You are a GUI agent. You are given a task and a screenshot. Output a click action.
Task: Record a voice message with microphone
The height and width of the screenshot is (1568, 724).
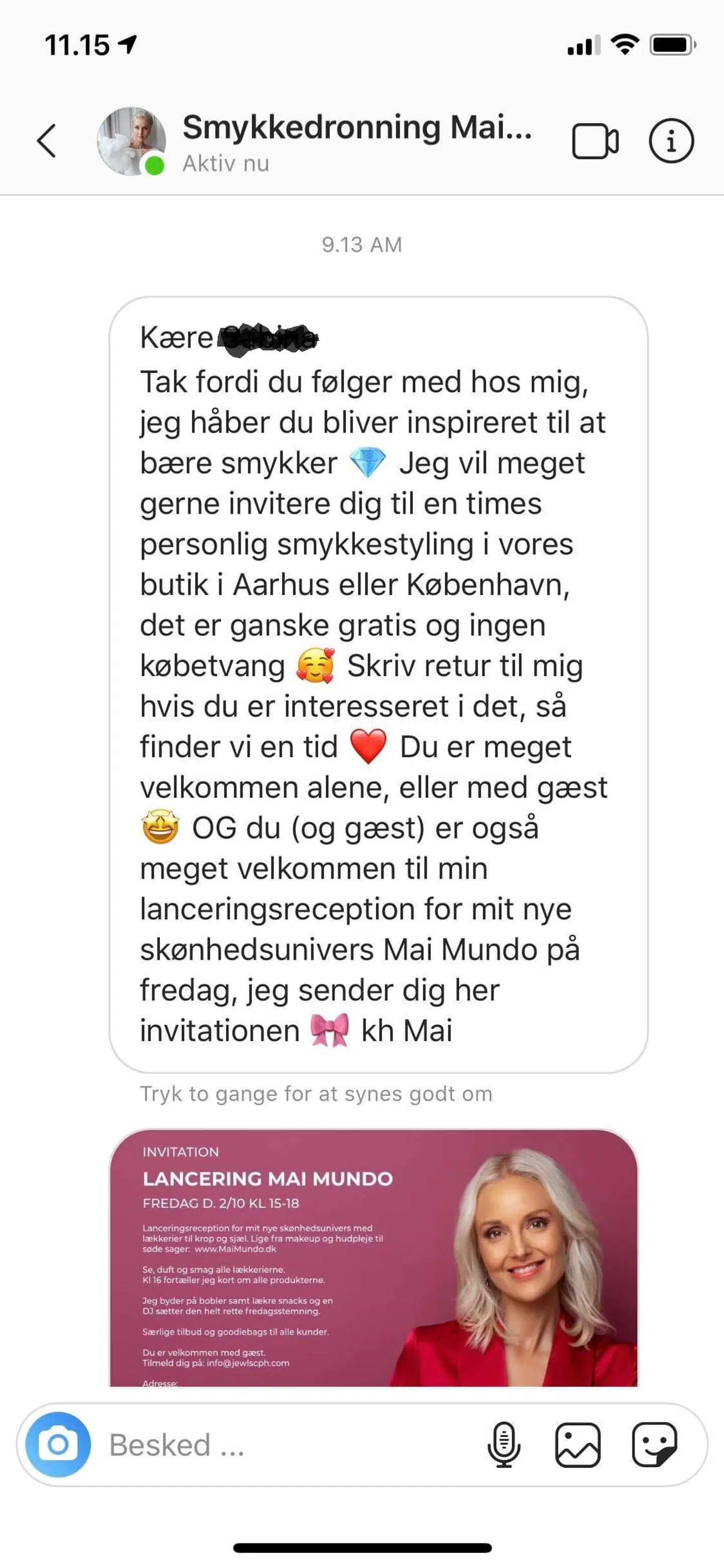pos(504,1444)
